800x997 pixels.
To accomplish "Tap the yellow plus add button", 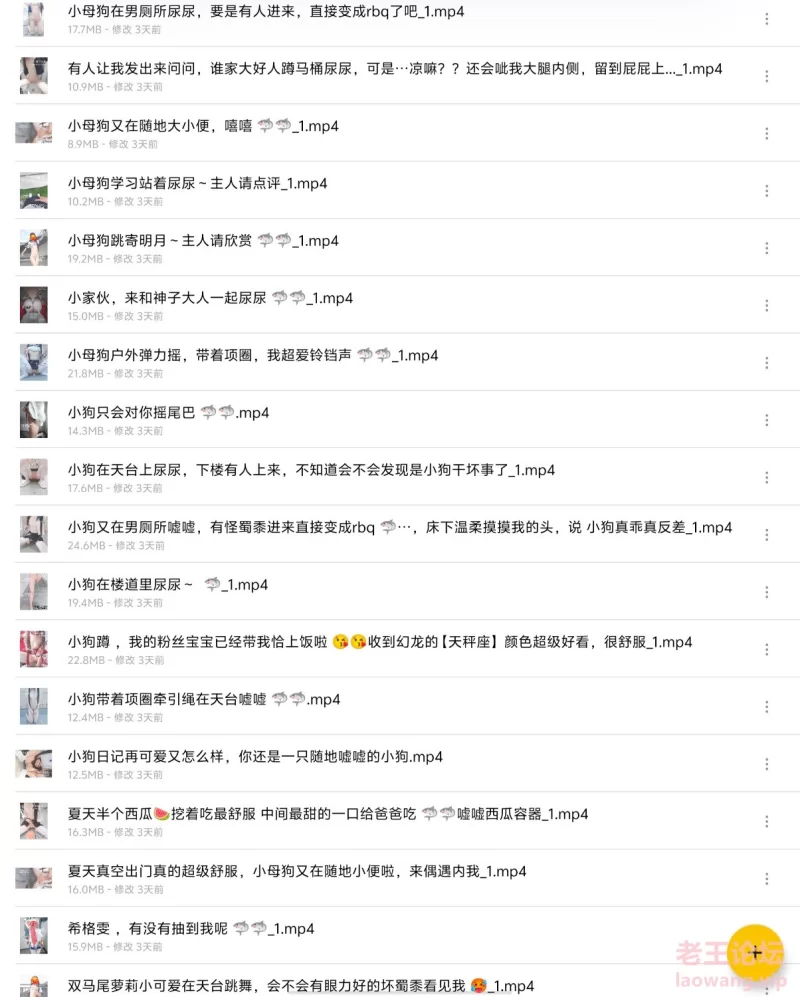I will (755, 952).
